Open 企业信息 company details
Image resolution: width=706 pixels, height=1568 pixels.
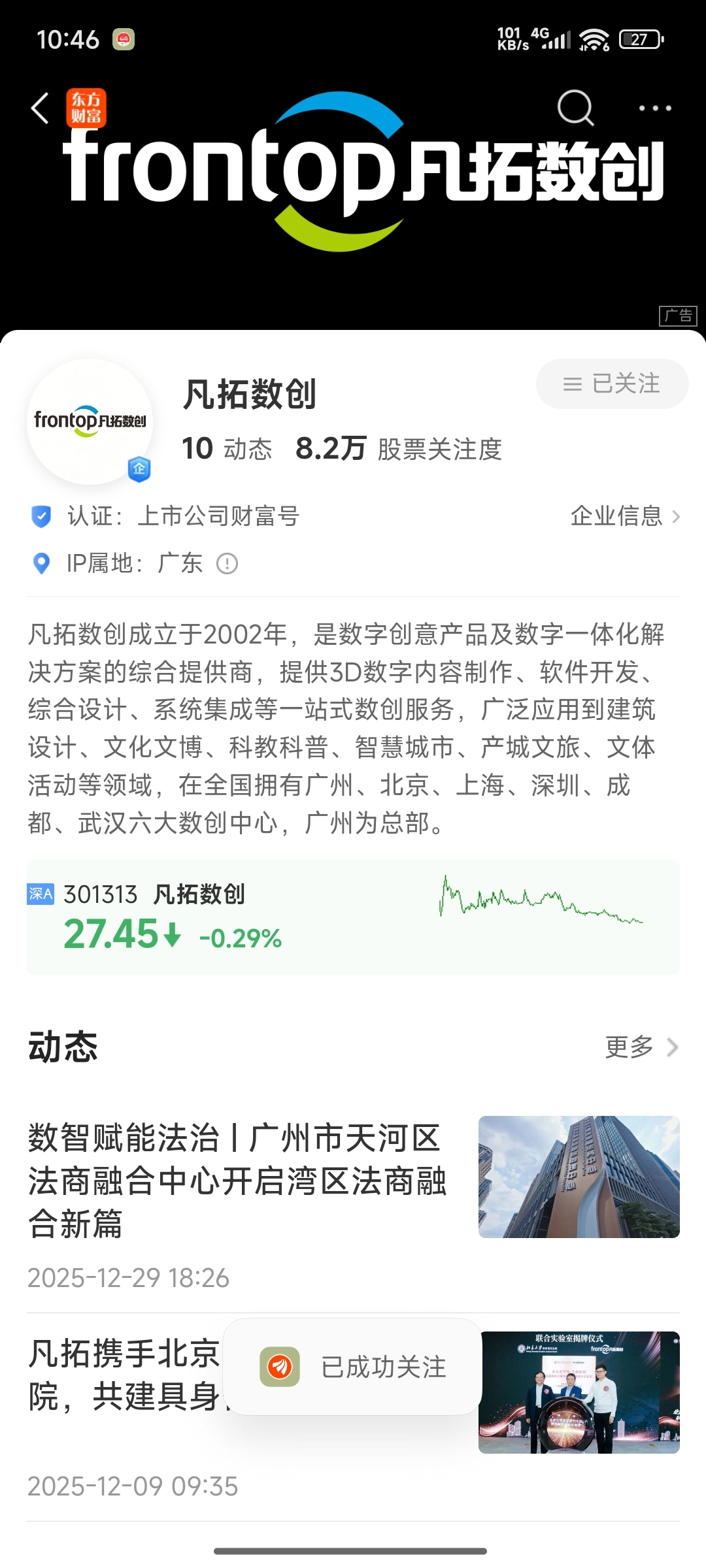(x=626, y=516)
